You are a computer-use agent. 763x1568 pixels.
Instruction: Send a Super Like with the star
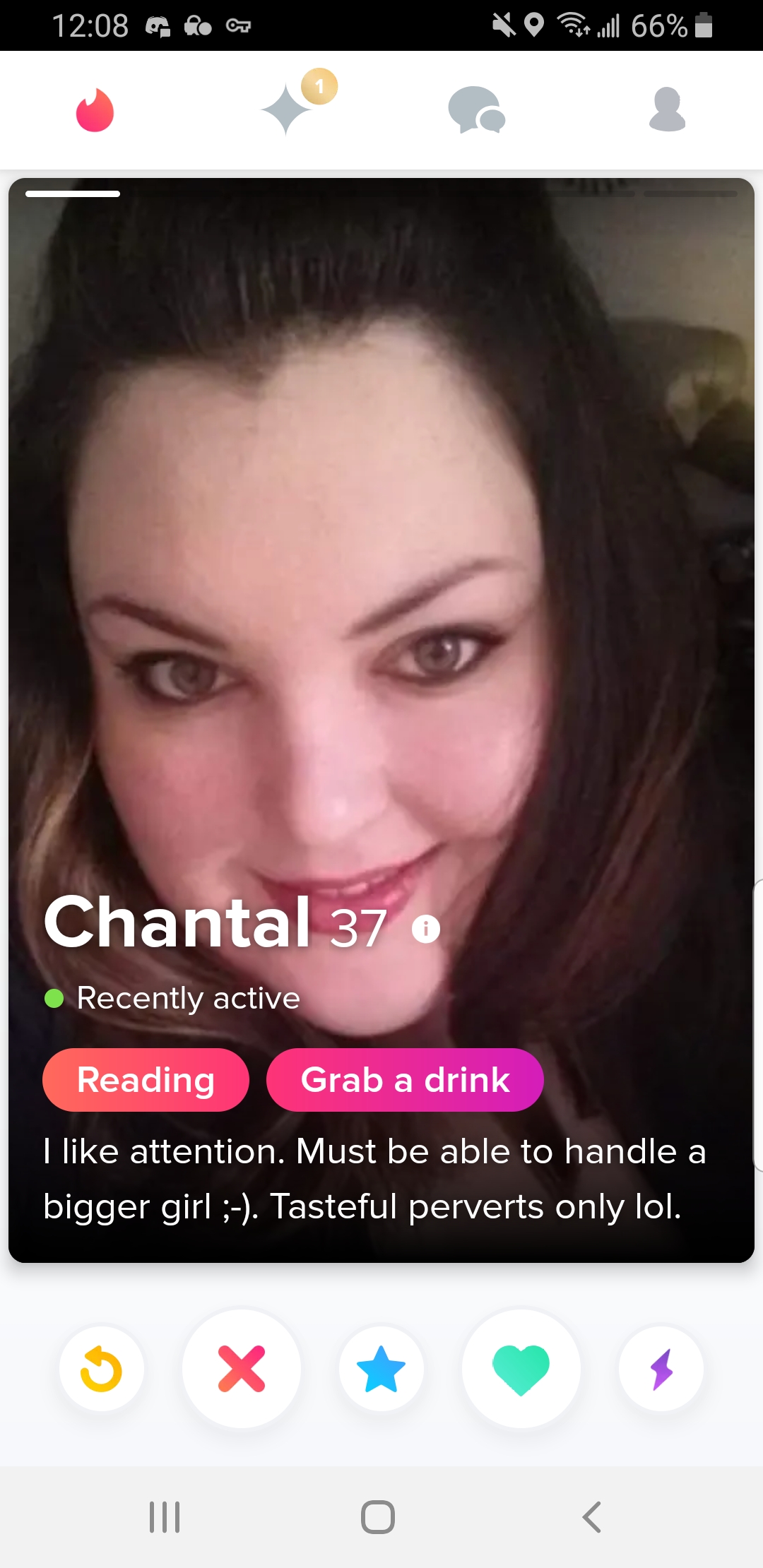(381, 1369)
